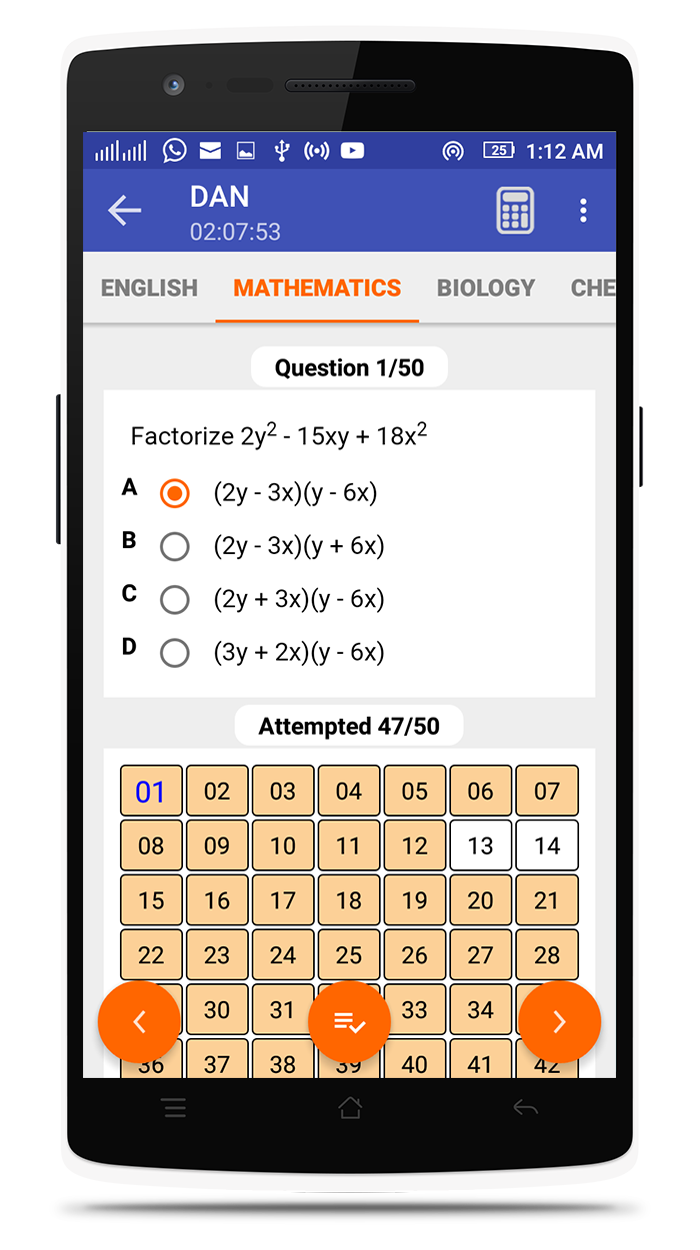This screenshot has width=700, height=1250.
Task: Submit the exam with the checklist button
Action: pos(349,1021)
